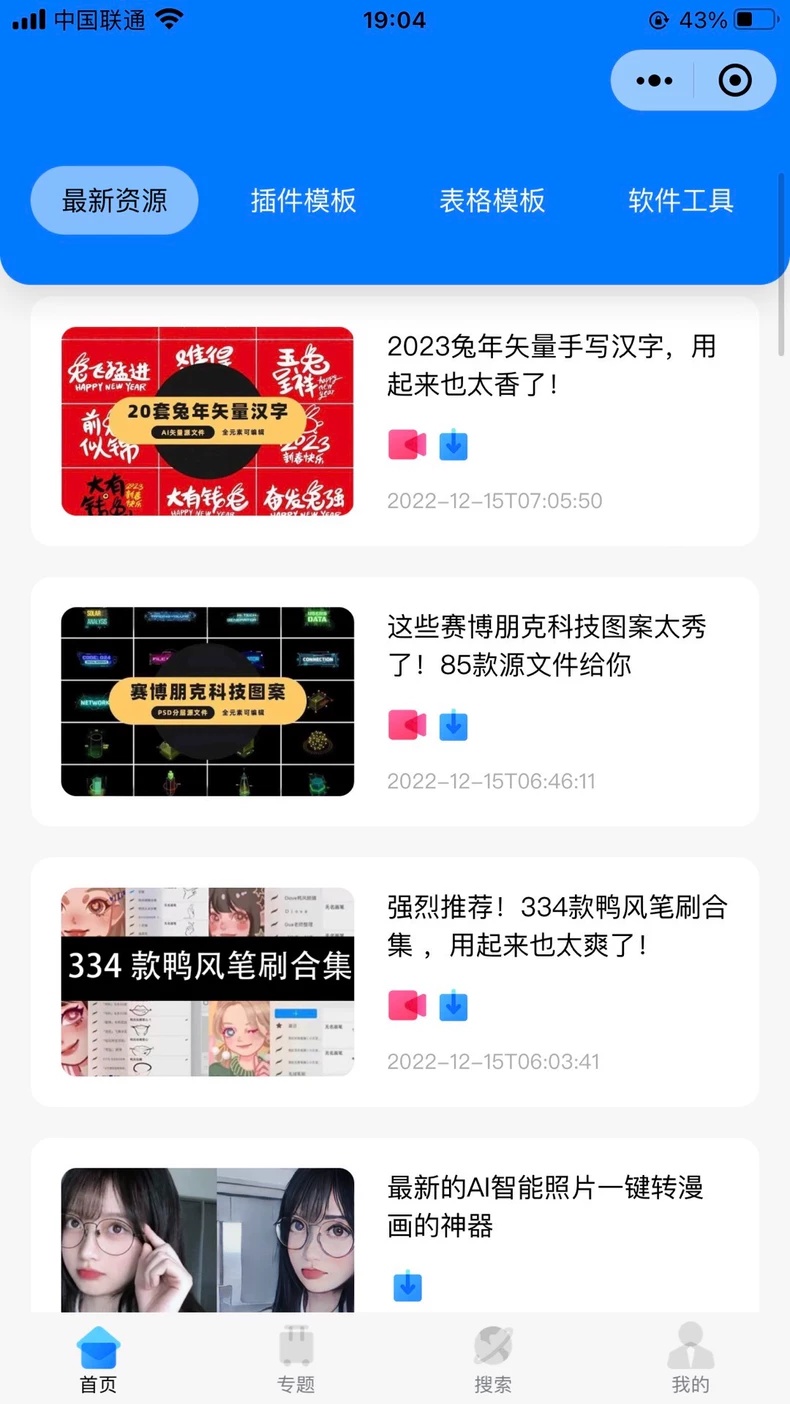Open the 334款鸭风笔刷合集 resource card

[x=395, y=982]
